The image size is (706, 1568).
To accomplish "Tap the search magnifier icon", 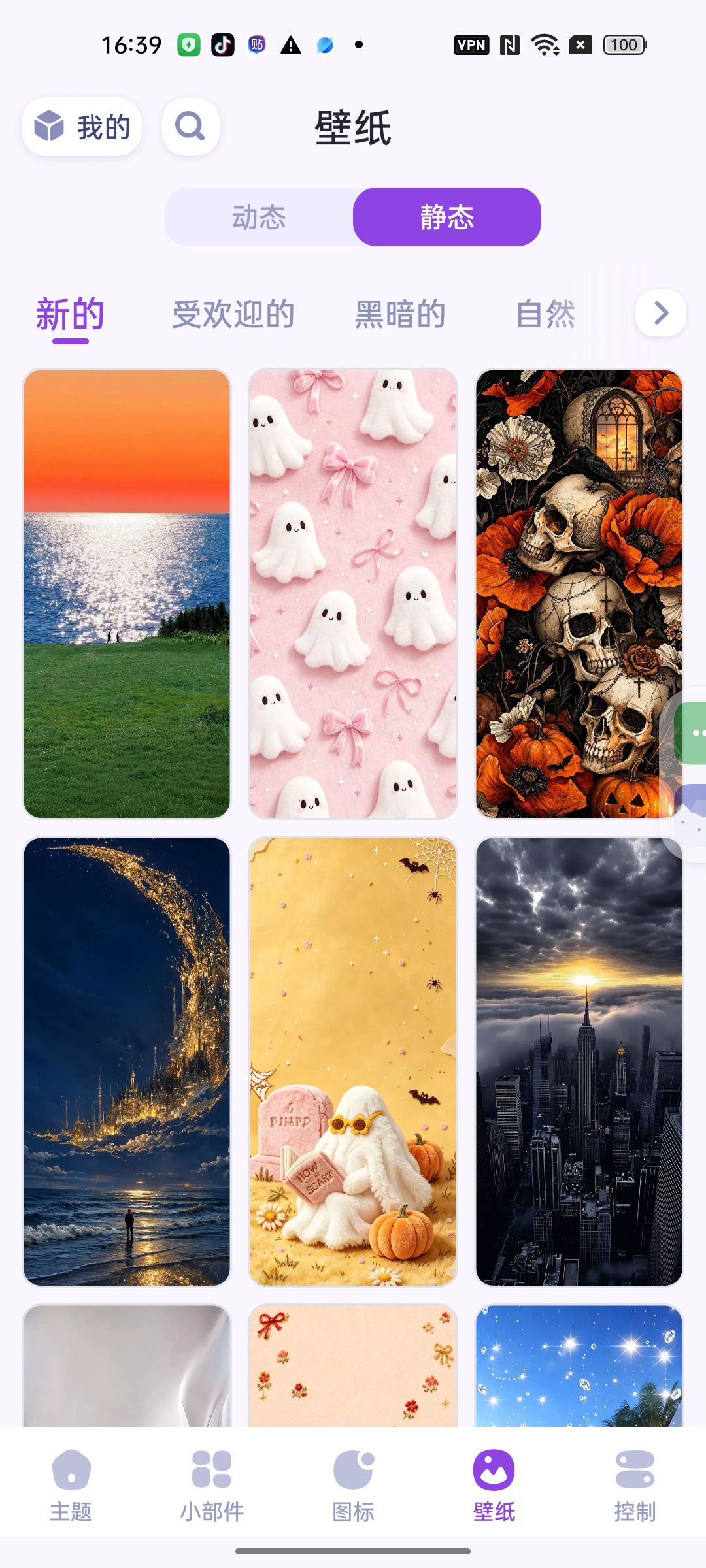I will coord(190,127).
